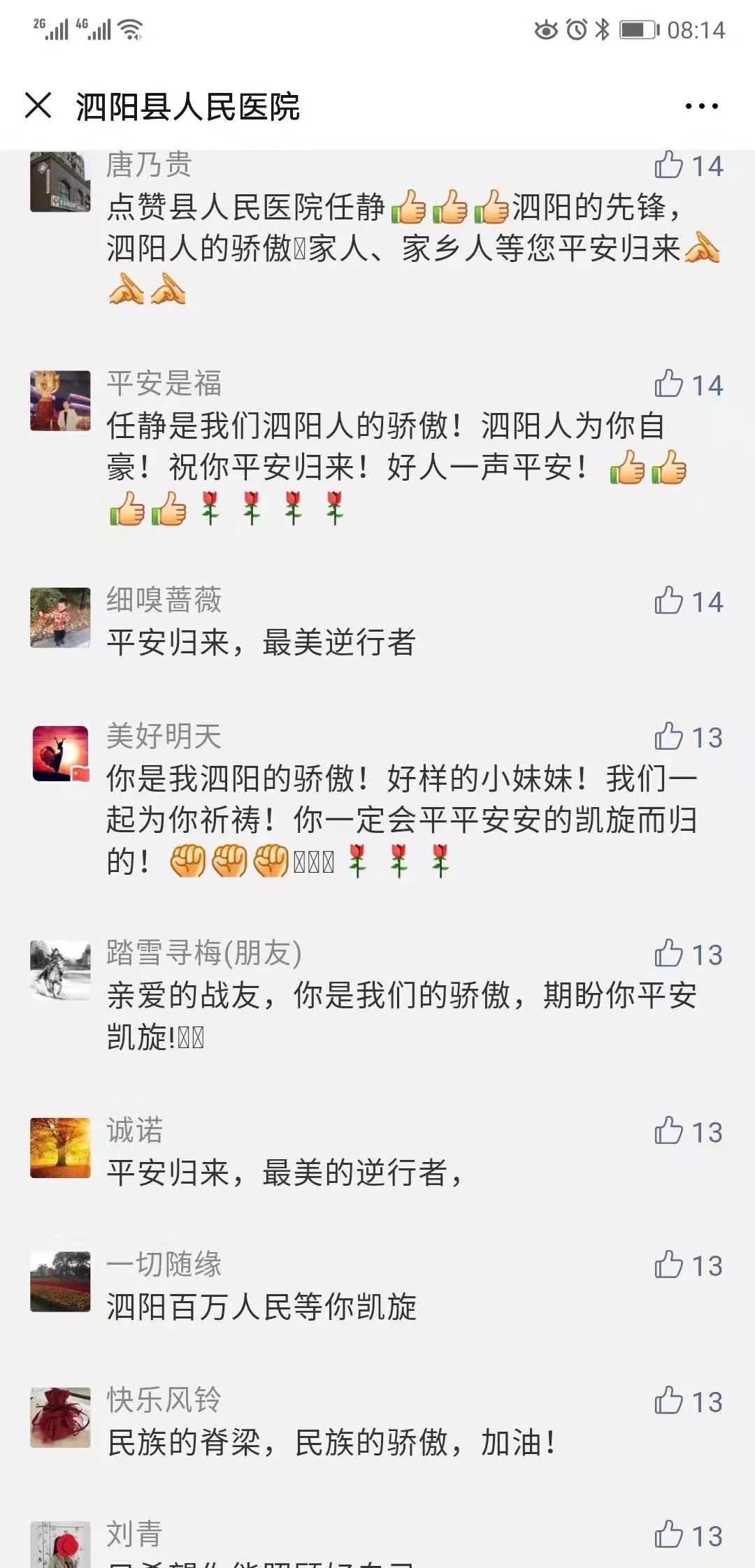The image size is (755, 1568).
Task: Like 刘青's comment
Action: click(669, 1535)
